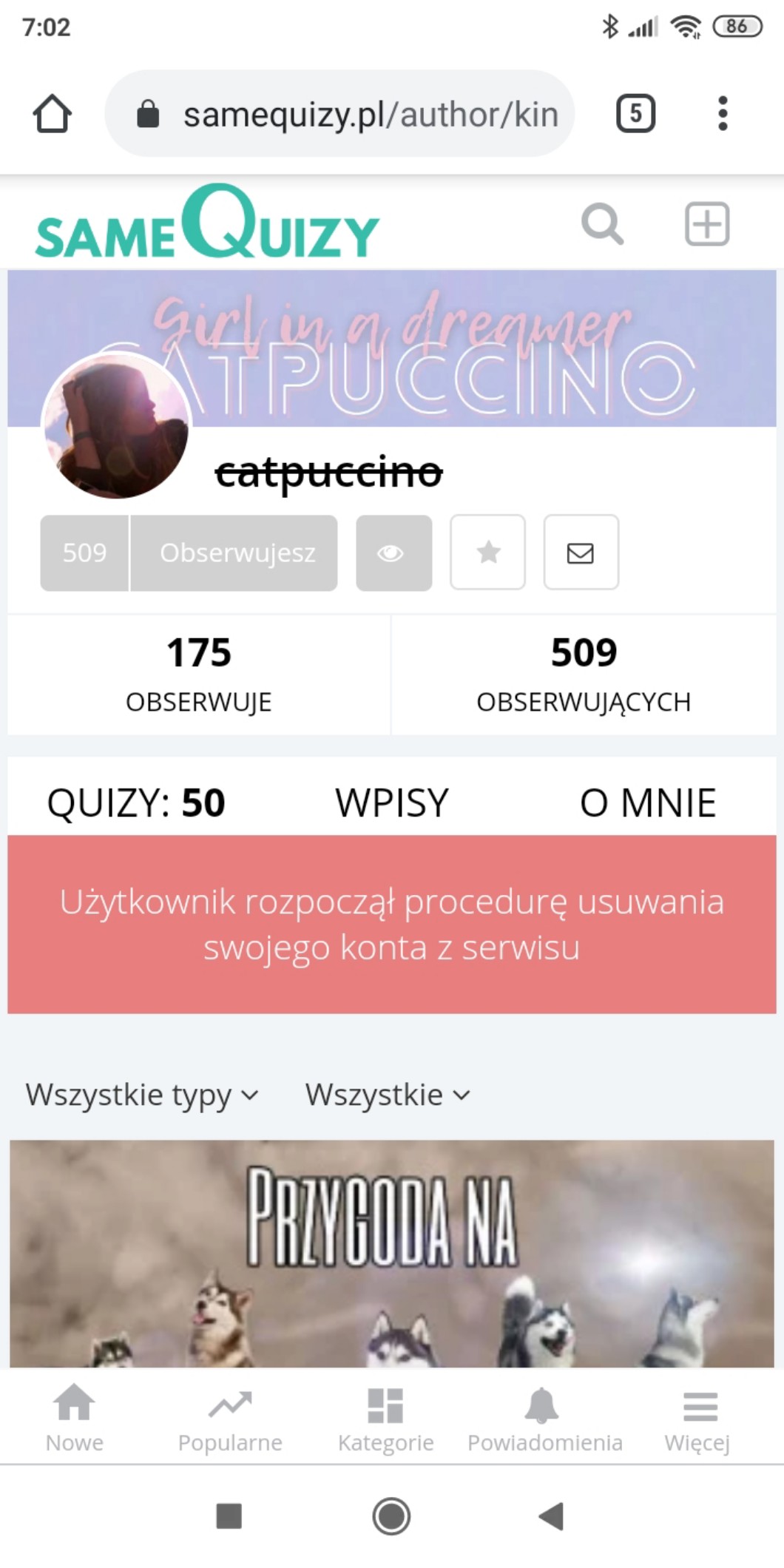The image size is (784, 1568).
Task: Tap the star icon button
Action: coord(488,552)
